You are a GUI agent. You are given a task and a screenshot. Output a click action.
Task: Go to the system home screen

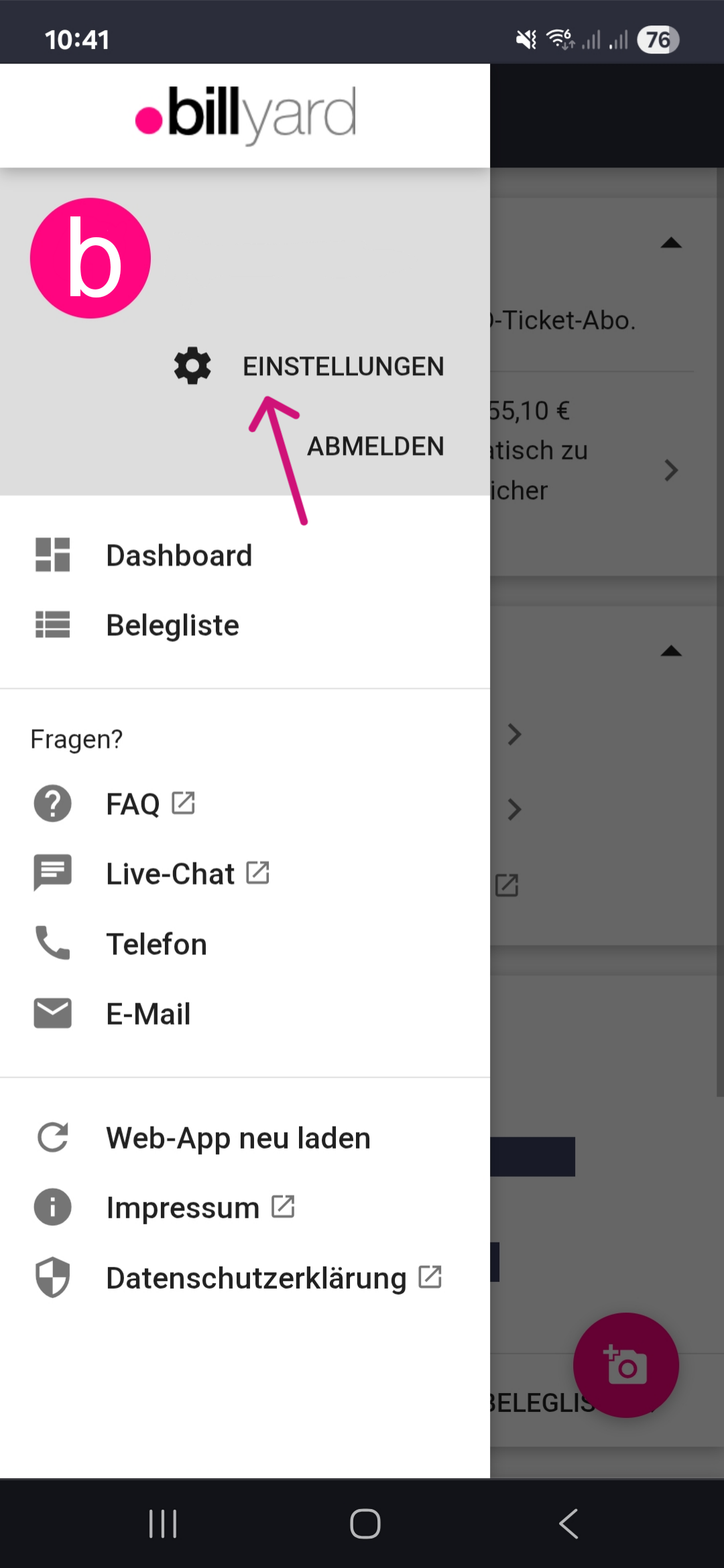[365, 1524]
